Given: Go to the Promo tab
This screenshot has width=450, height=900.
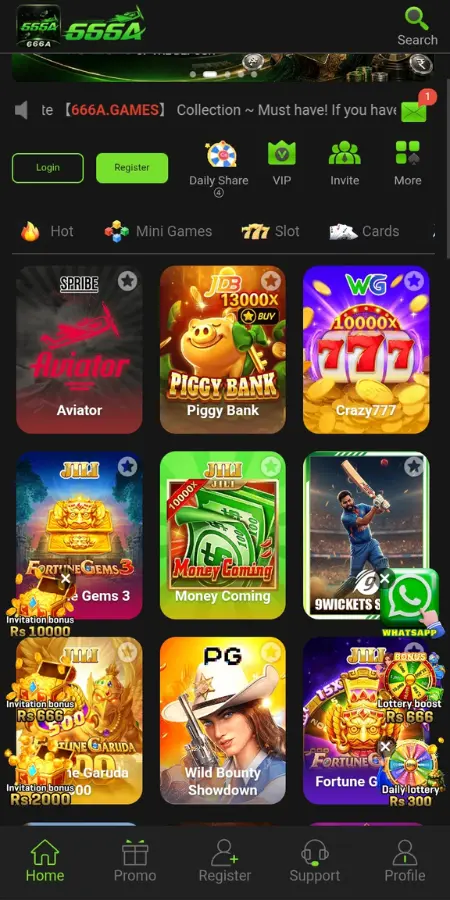Looking at the screenshot, I should [135, 862].
